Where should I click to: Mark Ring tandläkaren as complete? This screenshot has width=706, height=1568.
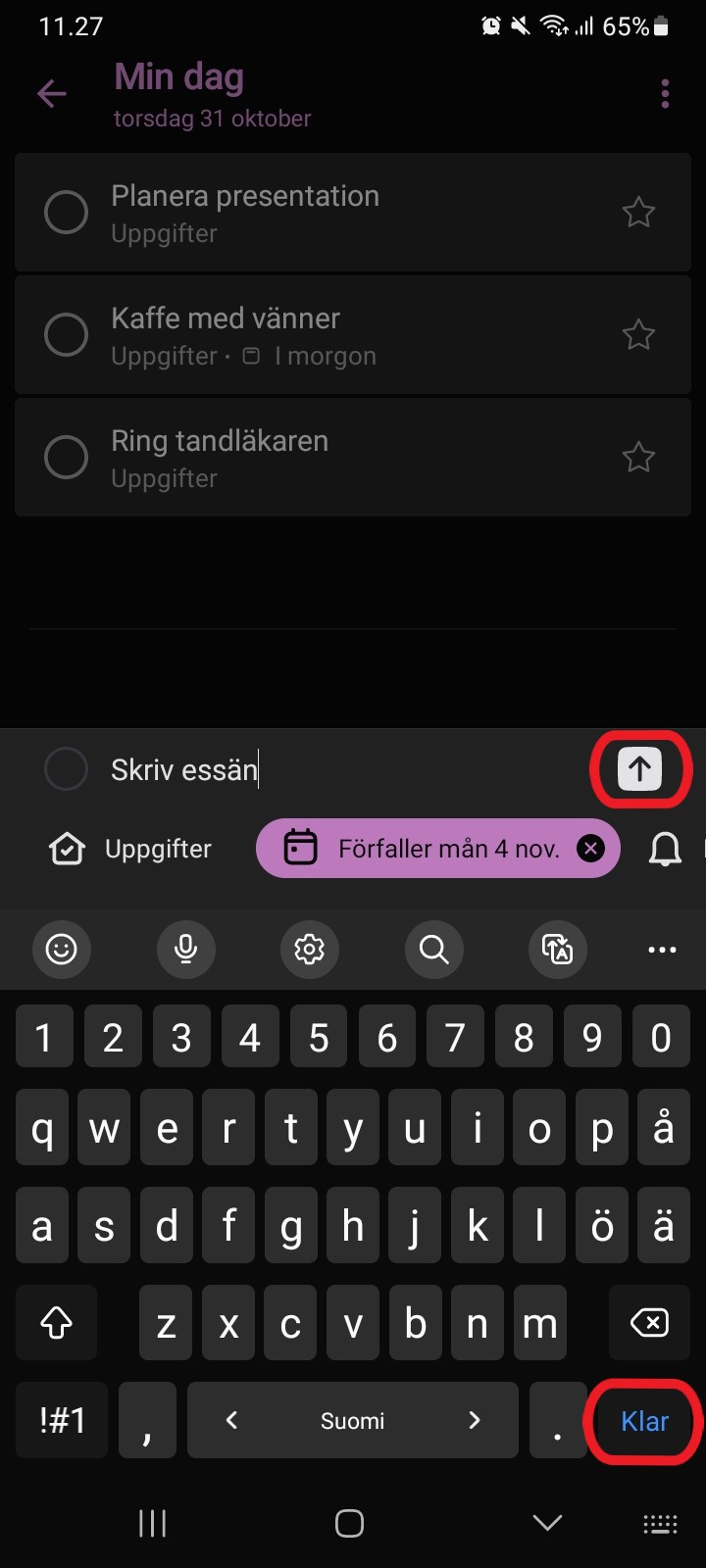click(x=66, y=457)
